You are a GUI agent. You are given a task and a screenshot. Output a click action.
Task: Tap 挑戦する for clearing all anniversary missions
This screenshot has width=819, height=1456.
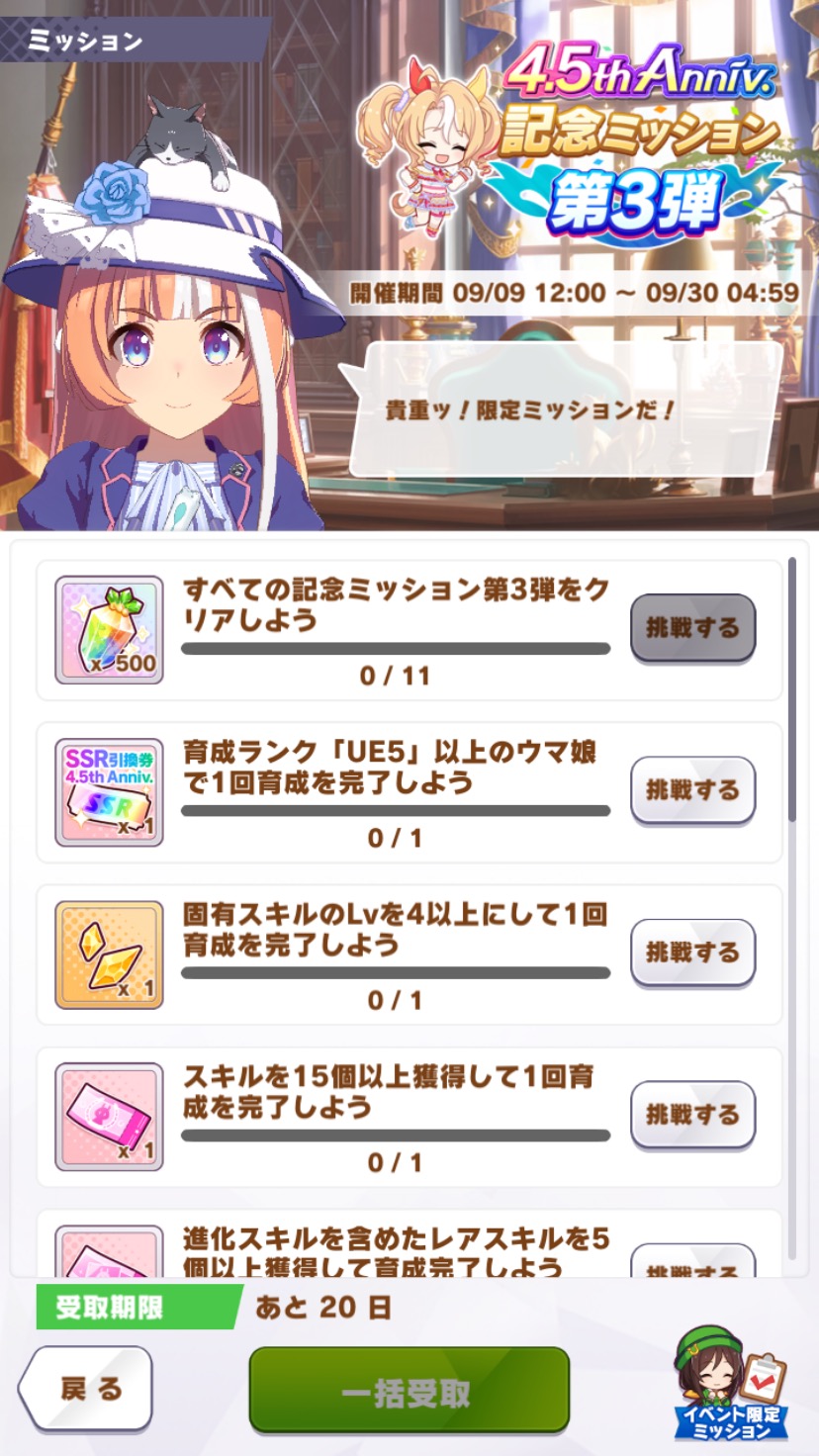click(x=692, y=627)
